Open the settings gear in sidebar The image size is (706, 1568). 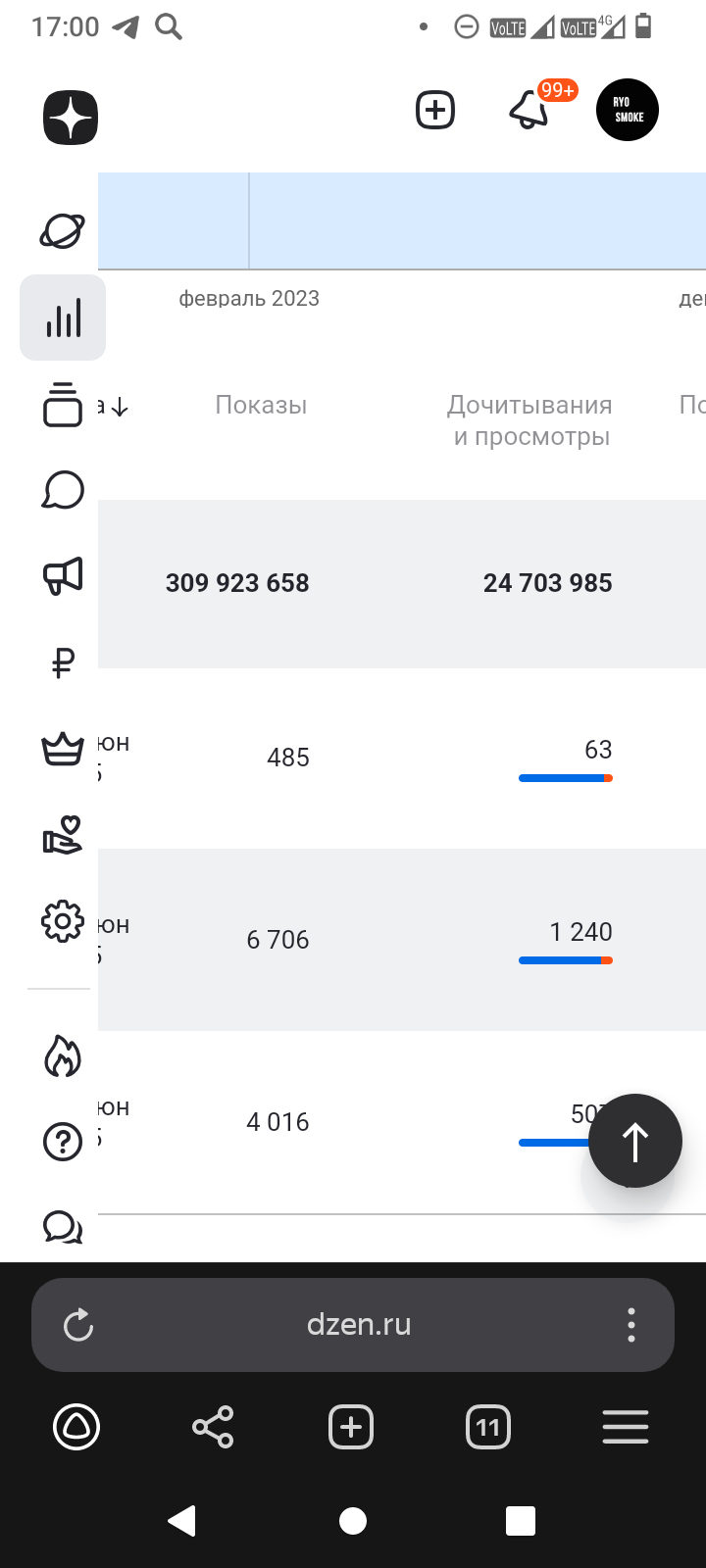pyautogui.click(x=63, y=921)
